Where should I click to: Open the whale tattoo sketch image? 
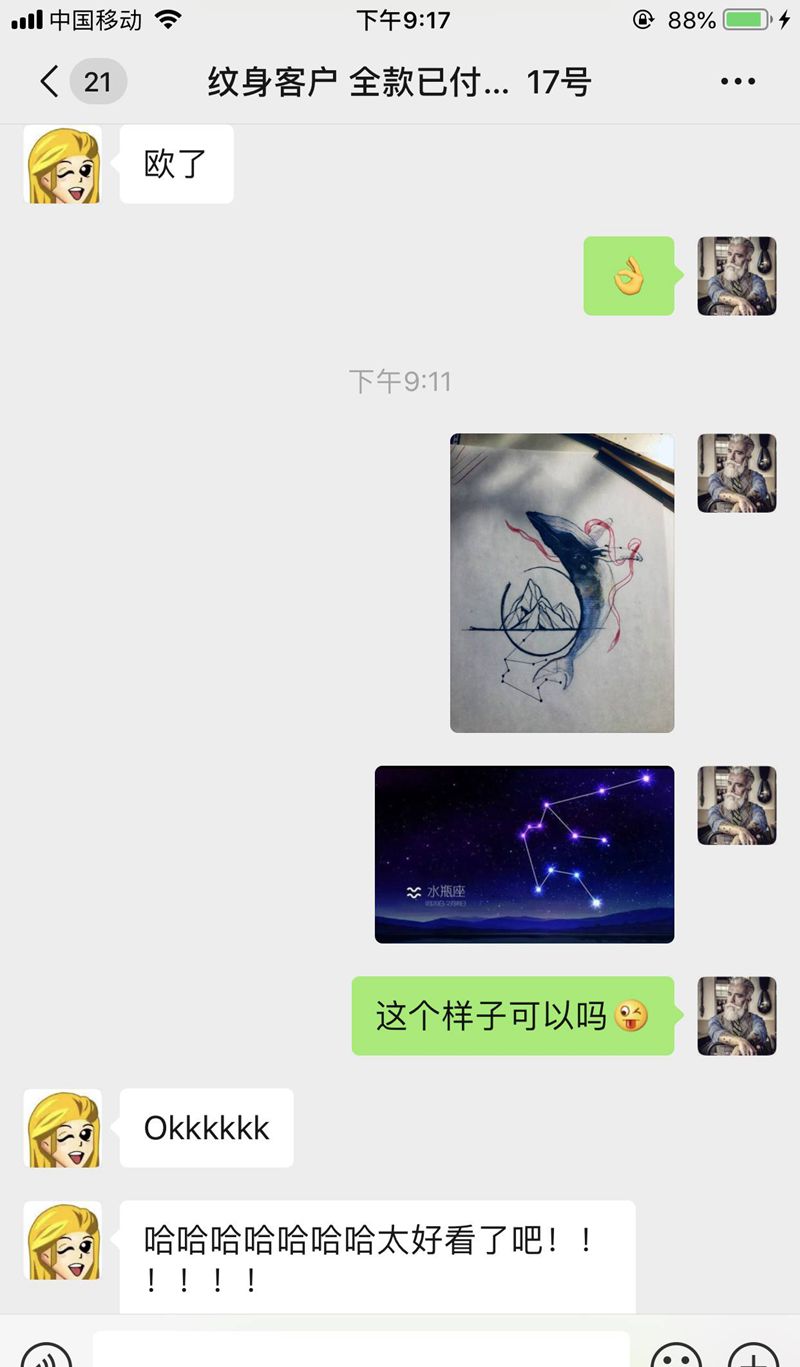[562, 582]
